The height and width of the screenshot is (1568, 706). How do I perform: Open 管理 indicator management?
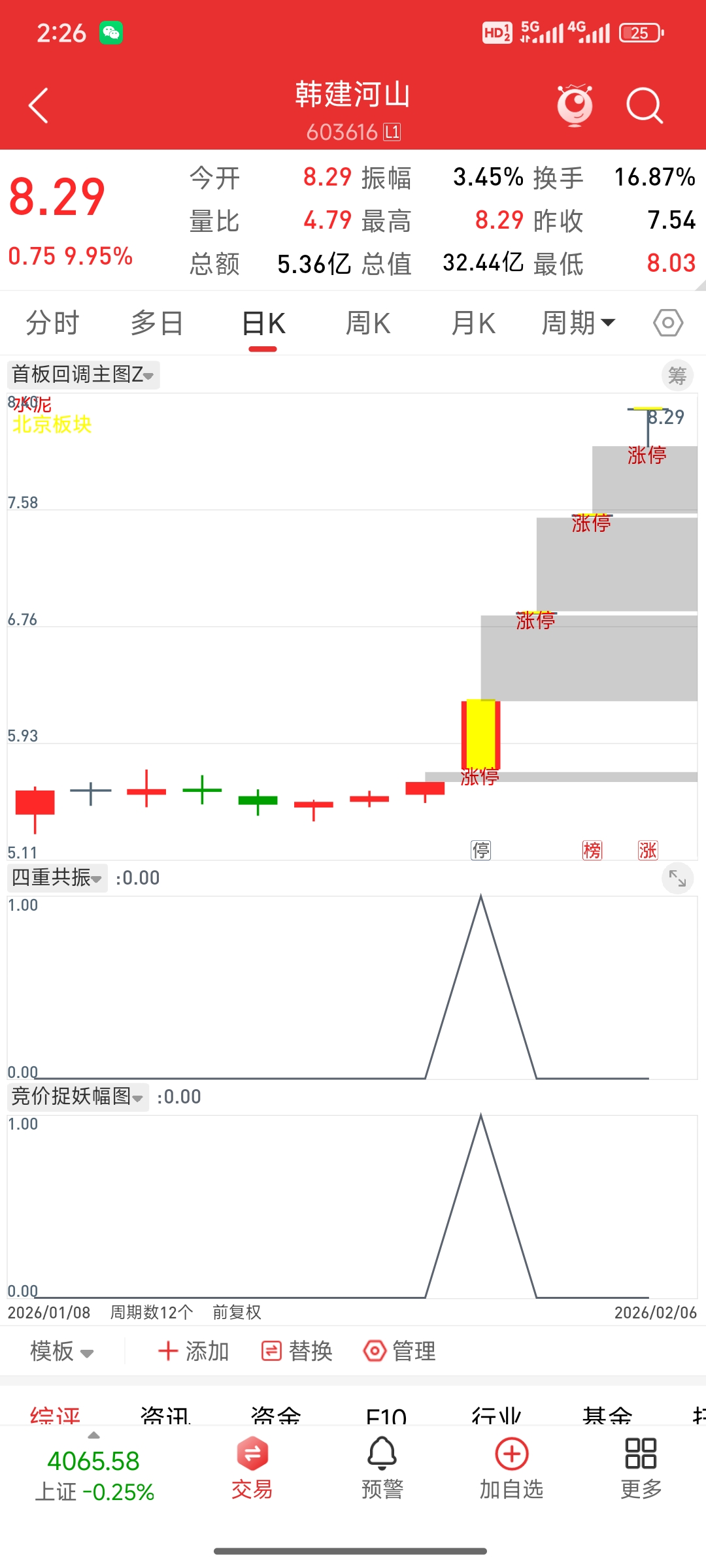400,1351
